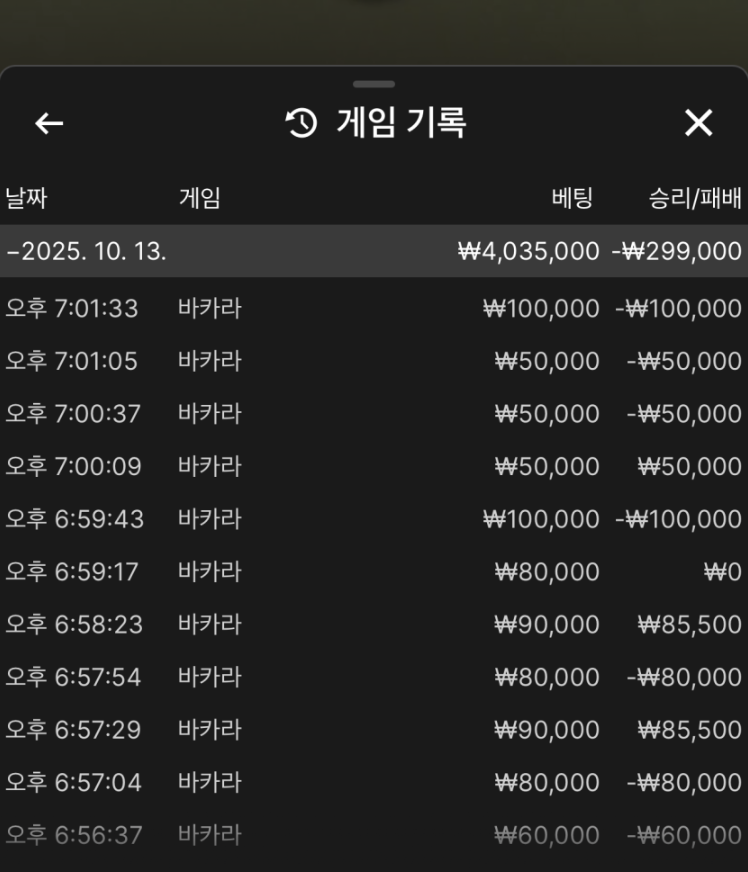Tap the 오후 6:57:04 바카라 row

[x=373, y=782]
